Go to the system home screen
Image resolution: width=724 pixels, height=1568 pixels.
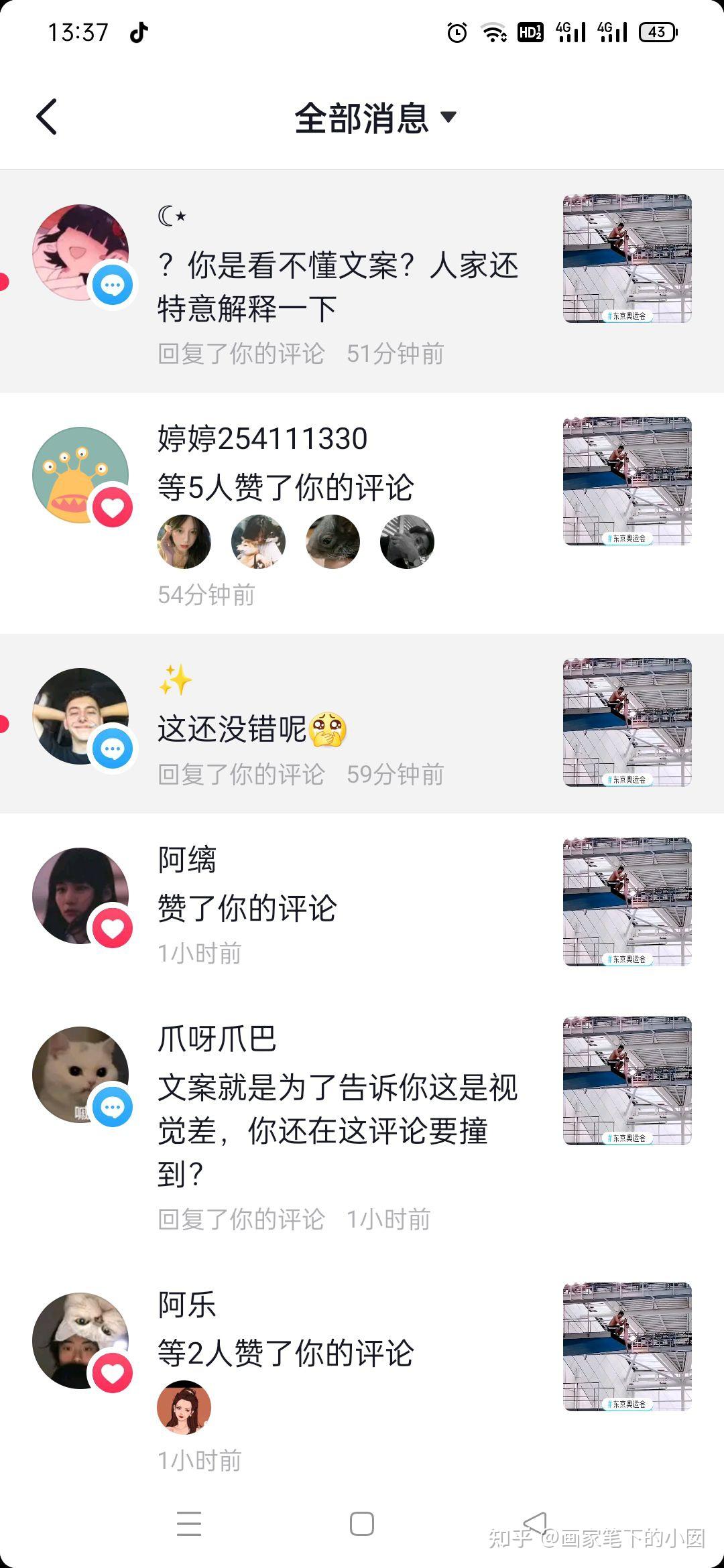(x=362, y=1524)
